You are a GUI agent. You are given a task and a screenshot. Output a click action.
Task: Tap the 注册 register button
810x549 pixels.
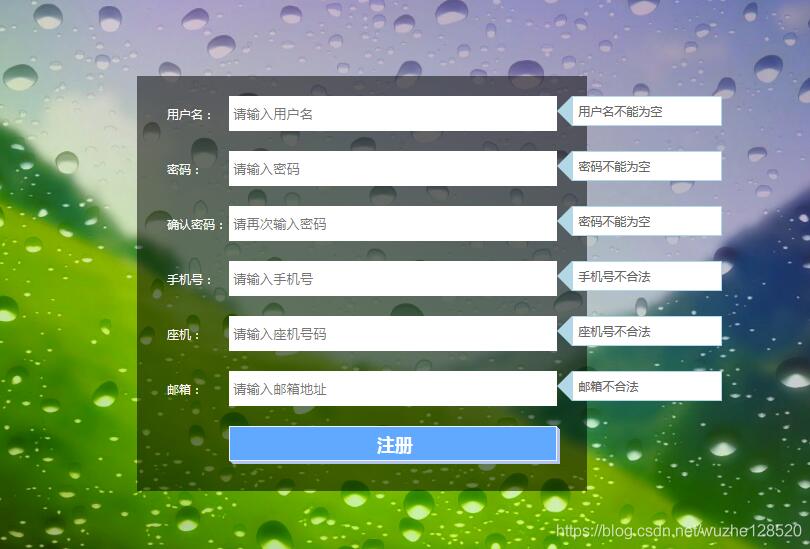[394, 445]
